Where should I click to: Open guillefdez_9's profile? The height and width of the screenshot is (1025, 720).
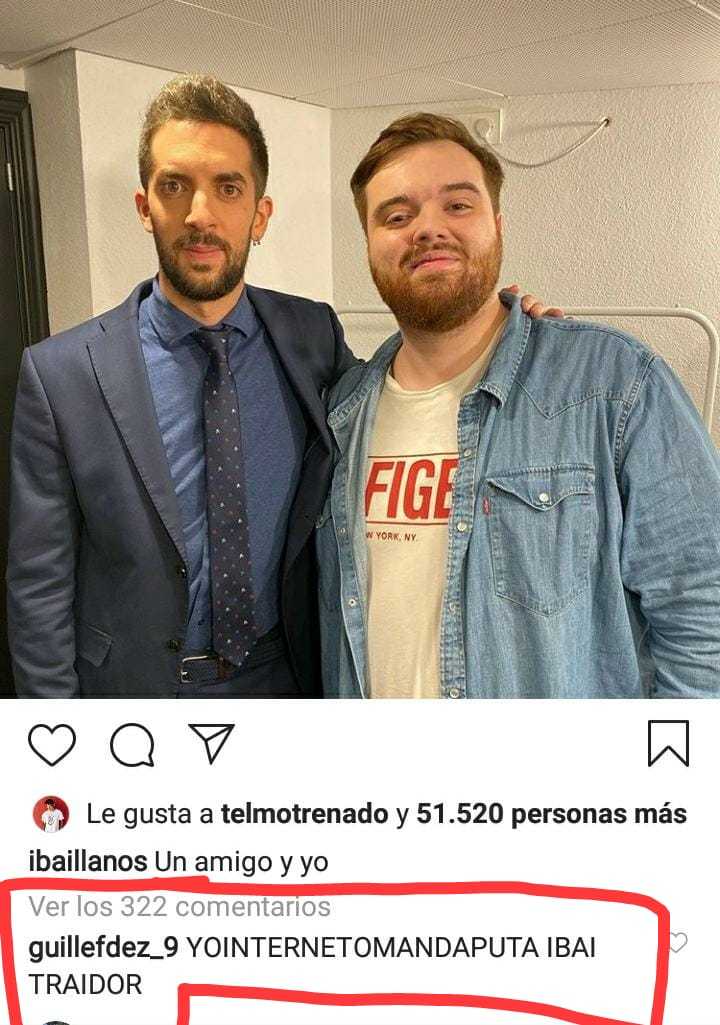(103, 947)
